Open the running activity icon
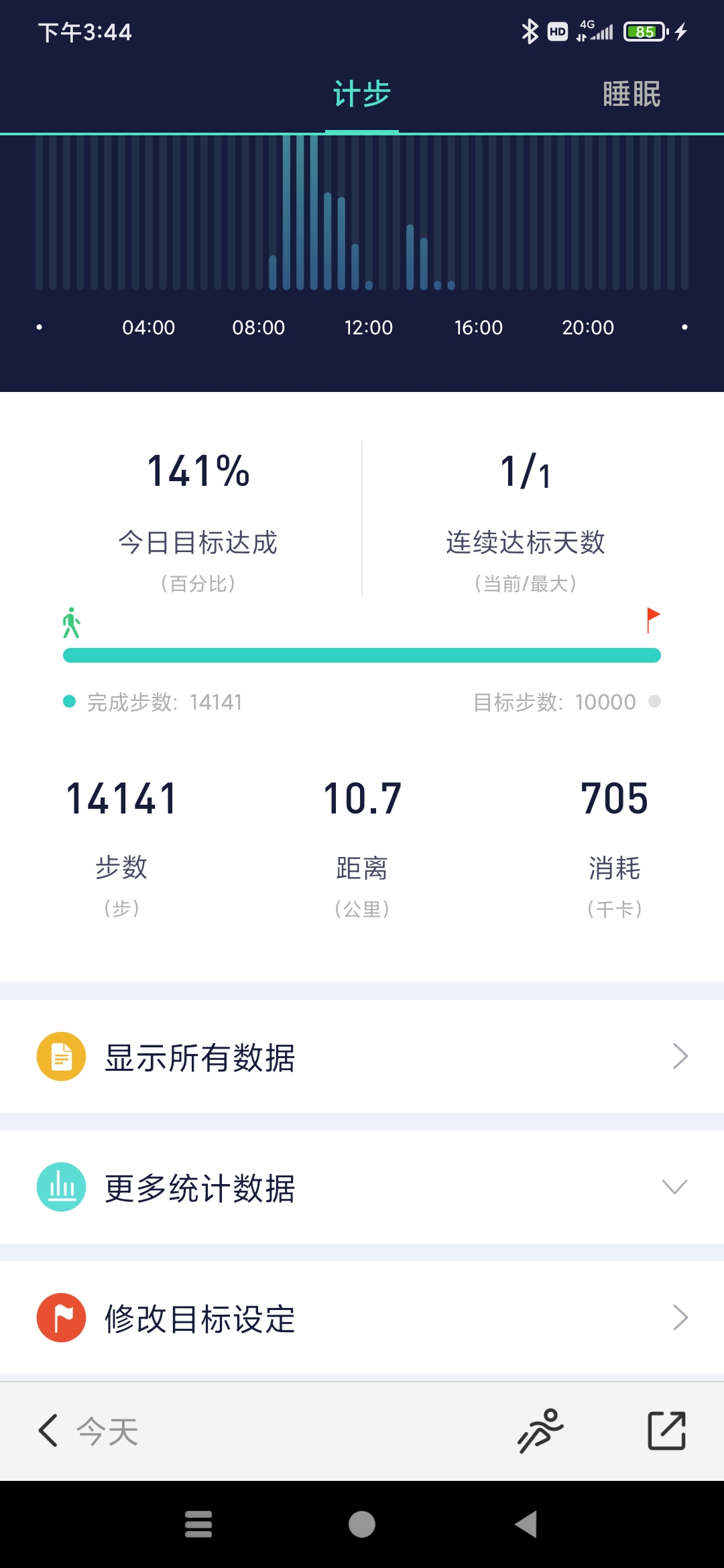724x1568 pixels. (x=540, y=1431)
